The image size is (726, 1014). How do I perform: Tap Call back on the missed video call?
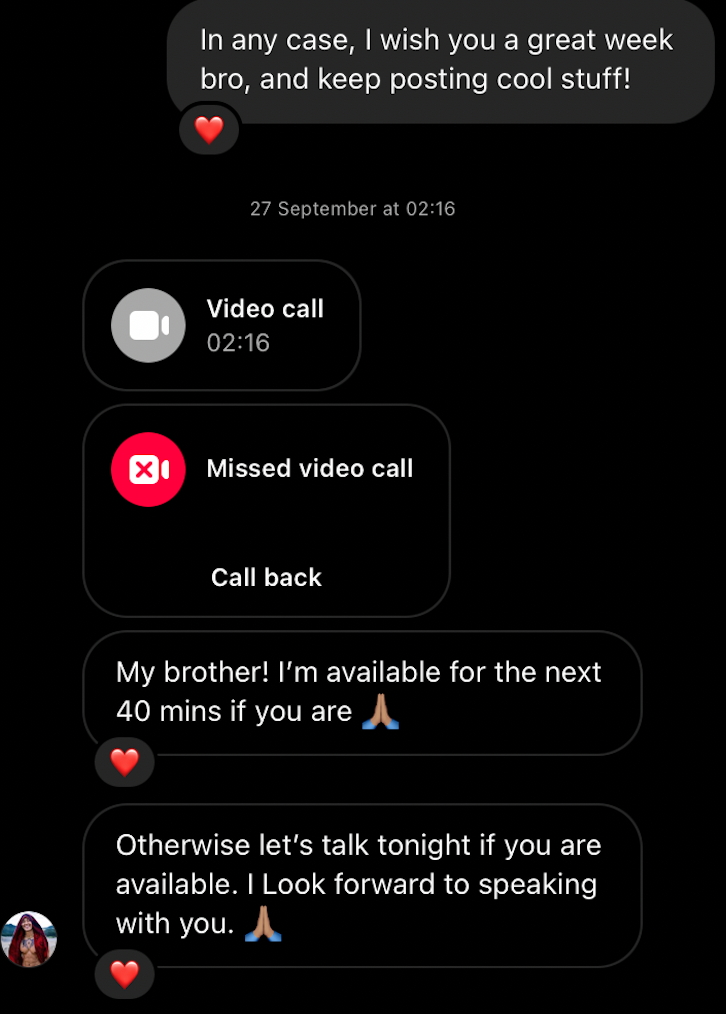(266, 577)
